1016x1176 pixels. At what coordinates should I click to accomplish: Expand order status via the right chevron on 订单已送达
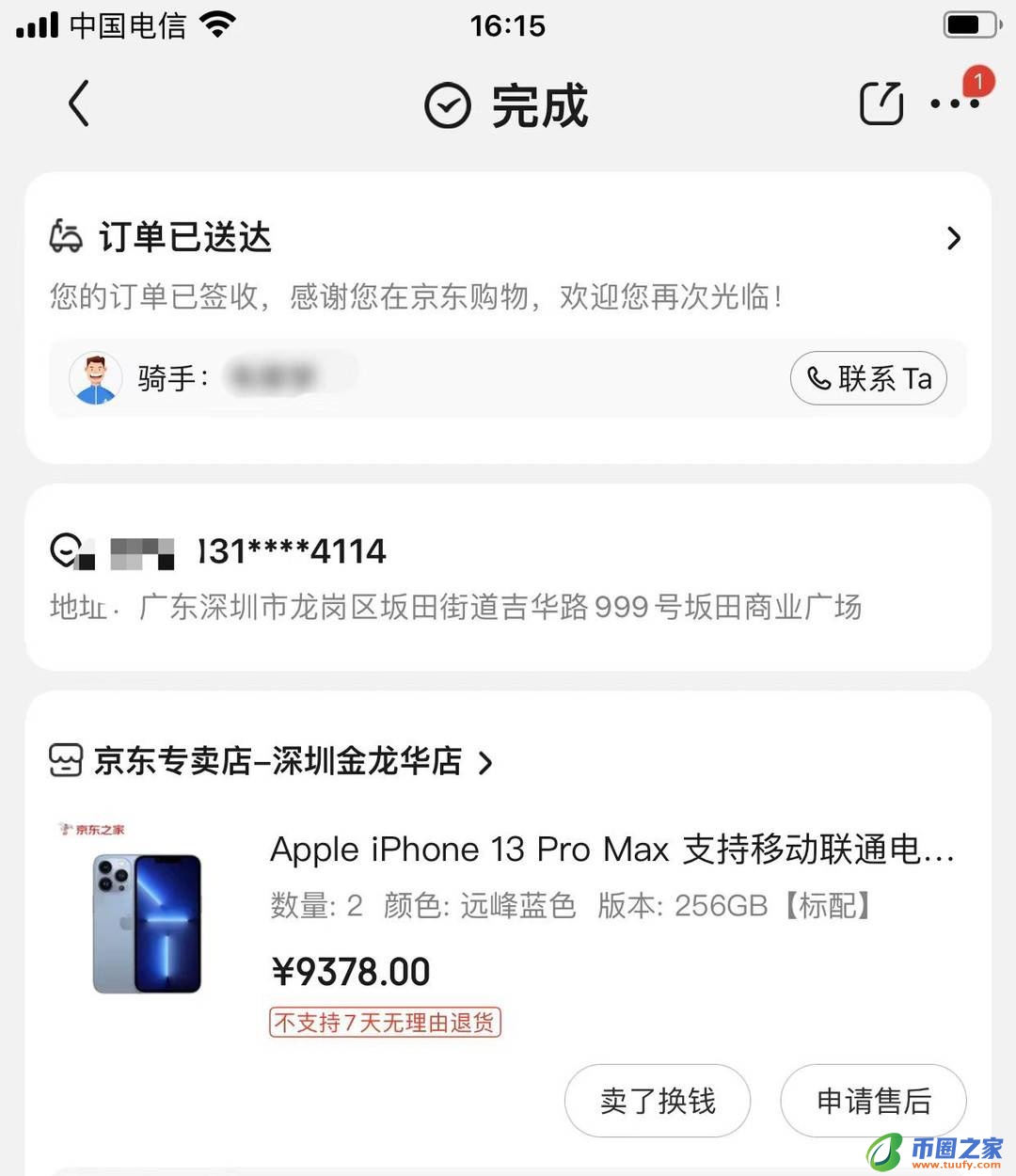coord(954,238)
